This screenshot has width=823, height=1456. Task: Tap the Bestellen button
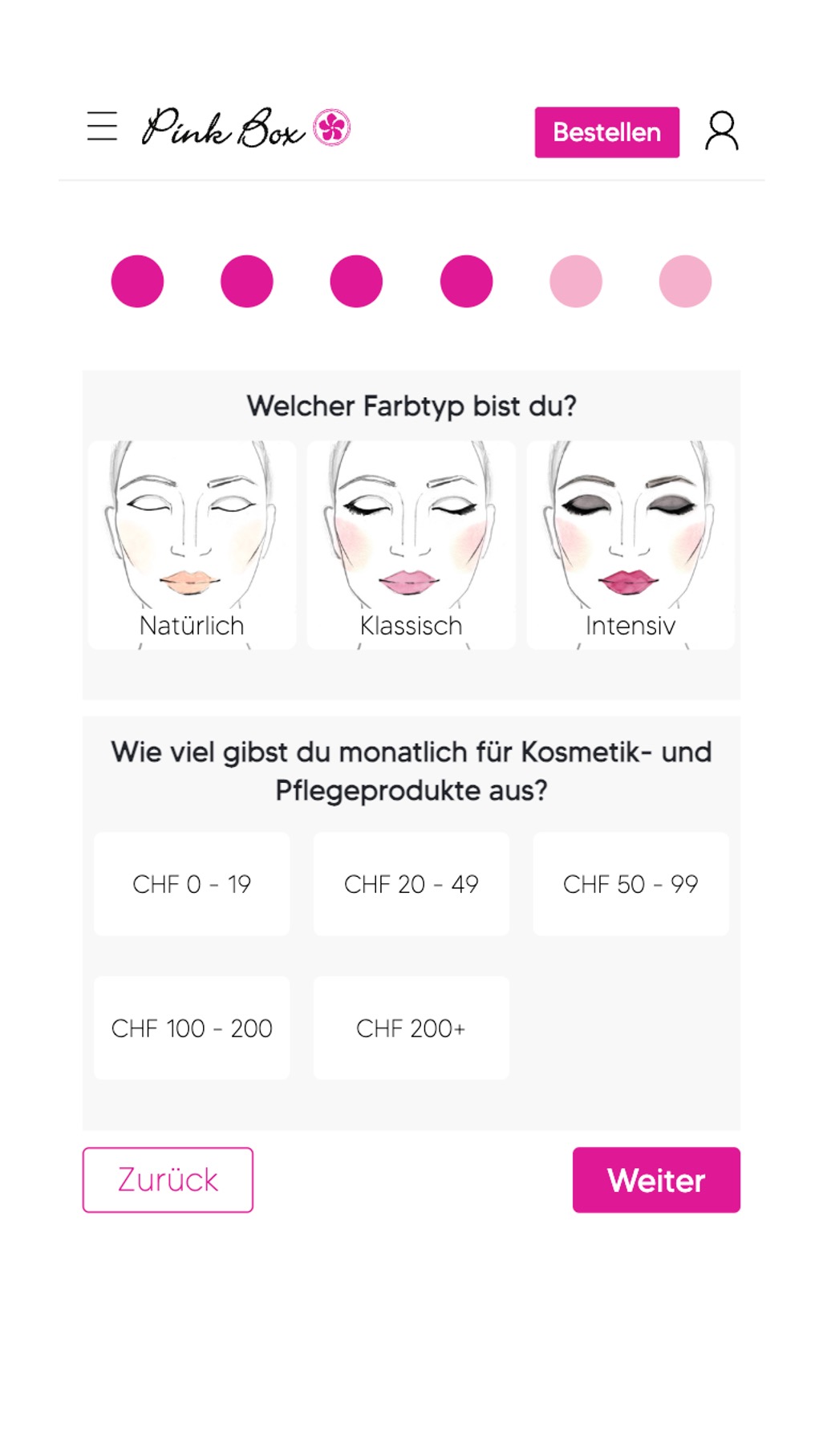coord(606,132)
